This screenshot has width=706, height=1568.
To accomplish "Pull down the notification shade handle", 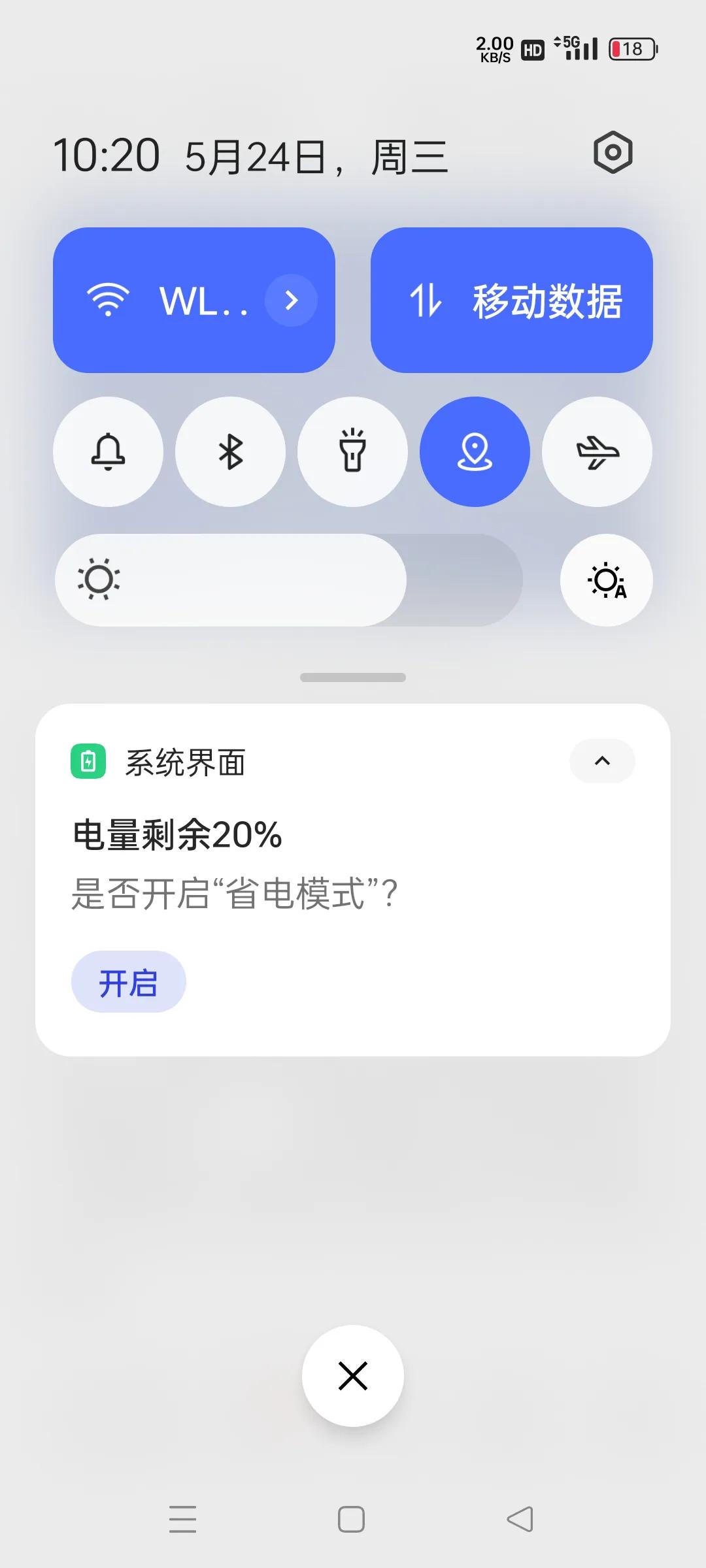I will pyautogui.click(x=352, y=678).
